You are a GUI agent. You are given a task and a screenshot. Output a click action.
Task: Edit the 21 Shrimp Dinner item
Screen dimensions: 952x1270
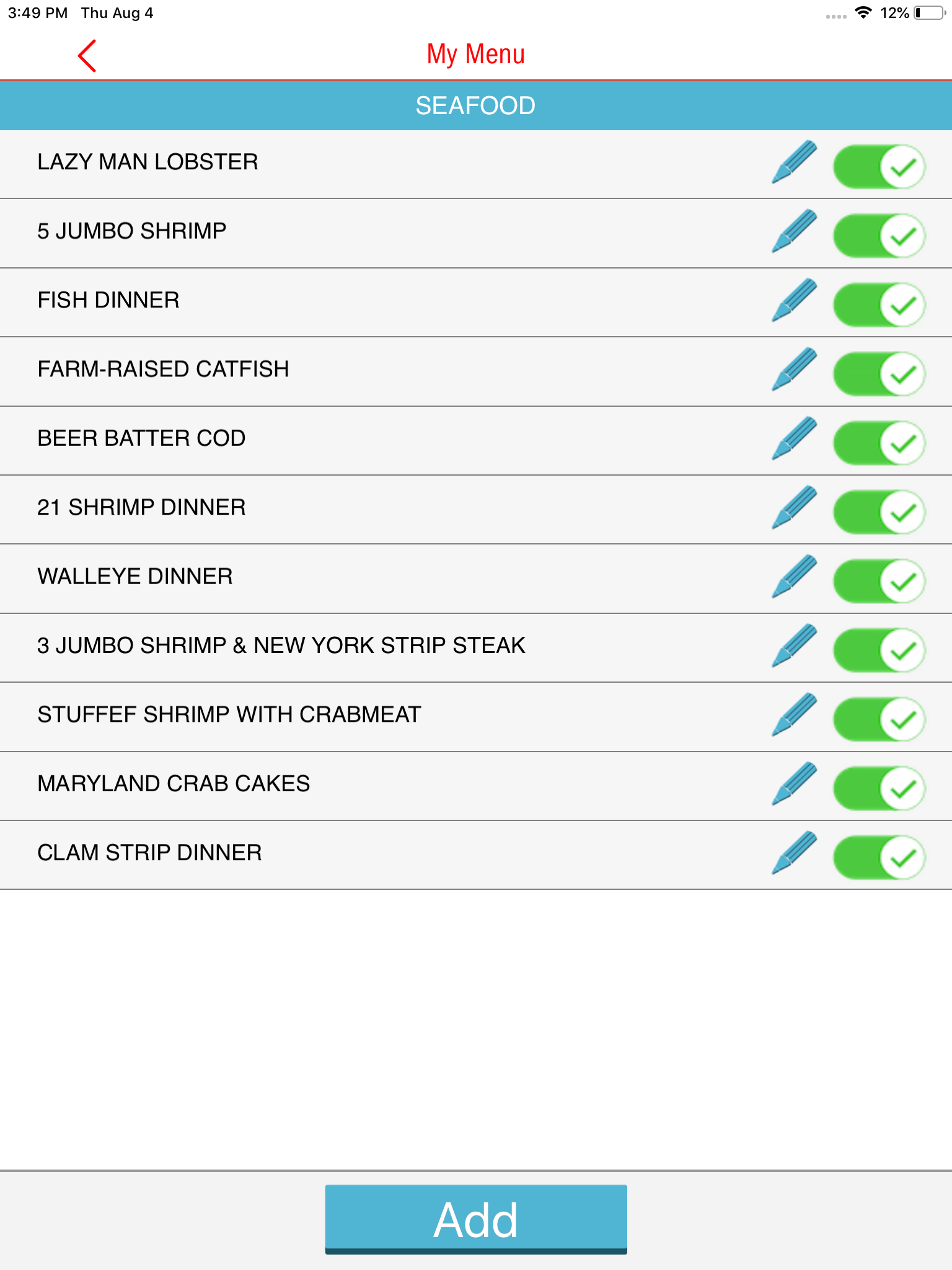click(794, 508)
